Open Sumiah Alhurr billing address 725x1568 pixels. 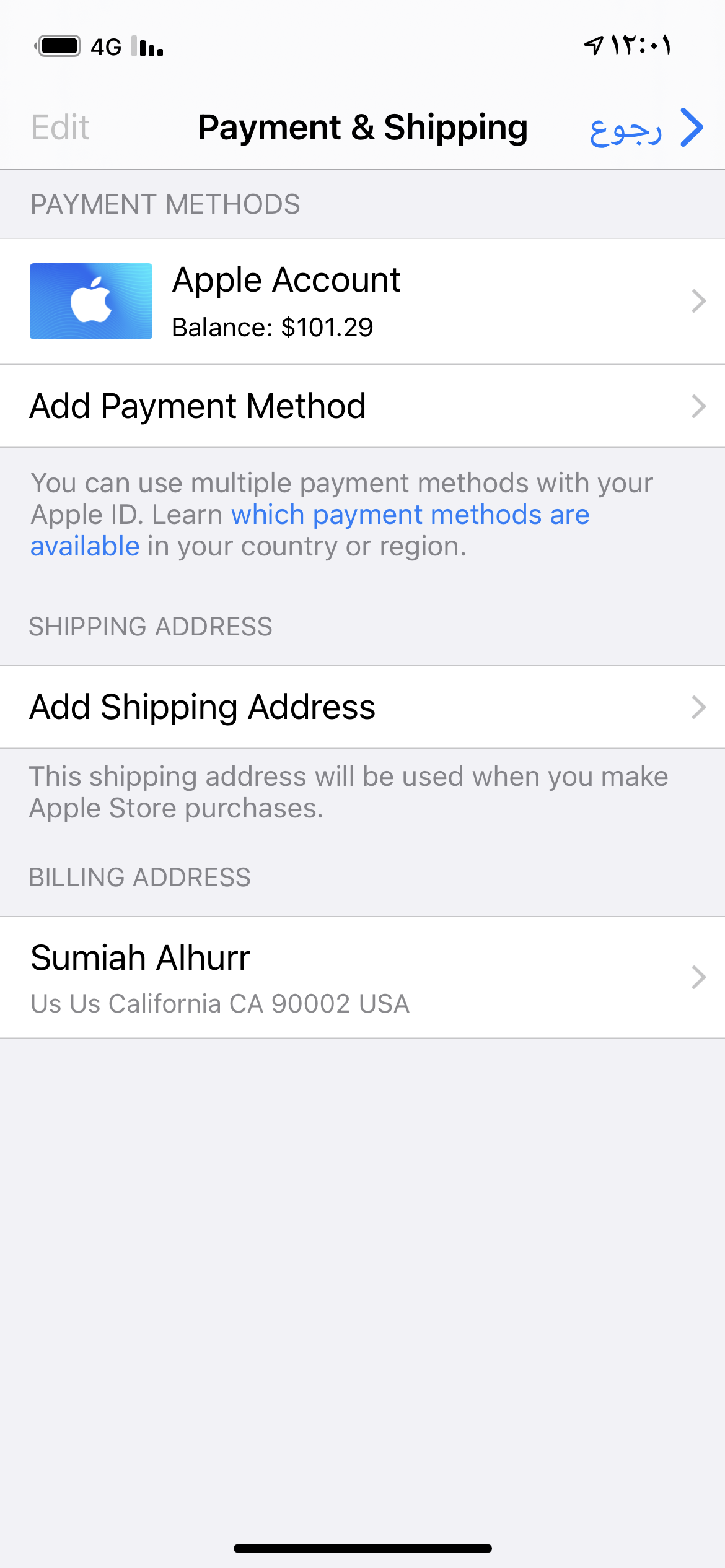(x=362, y=977)
